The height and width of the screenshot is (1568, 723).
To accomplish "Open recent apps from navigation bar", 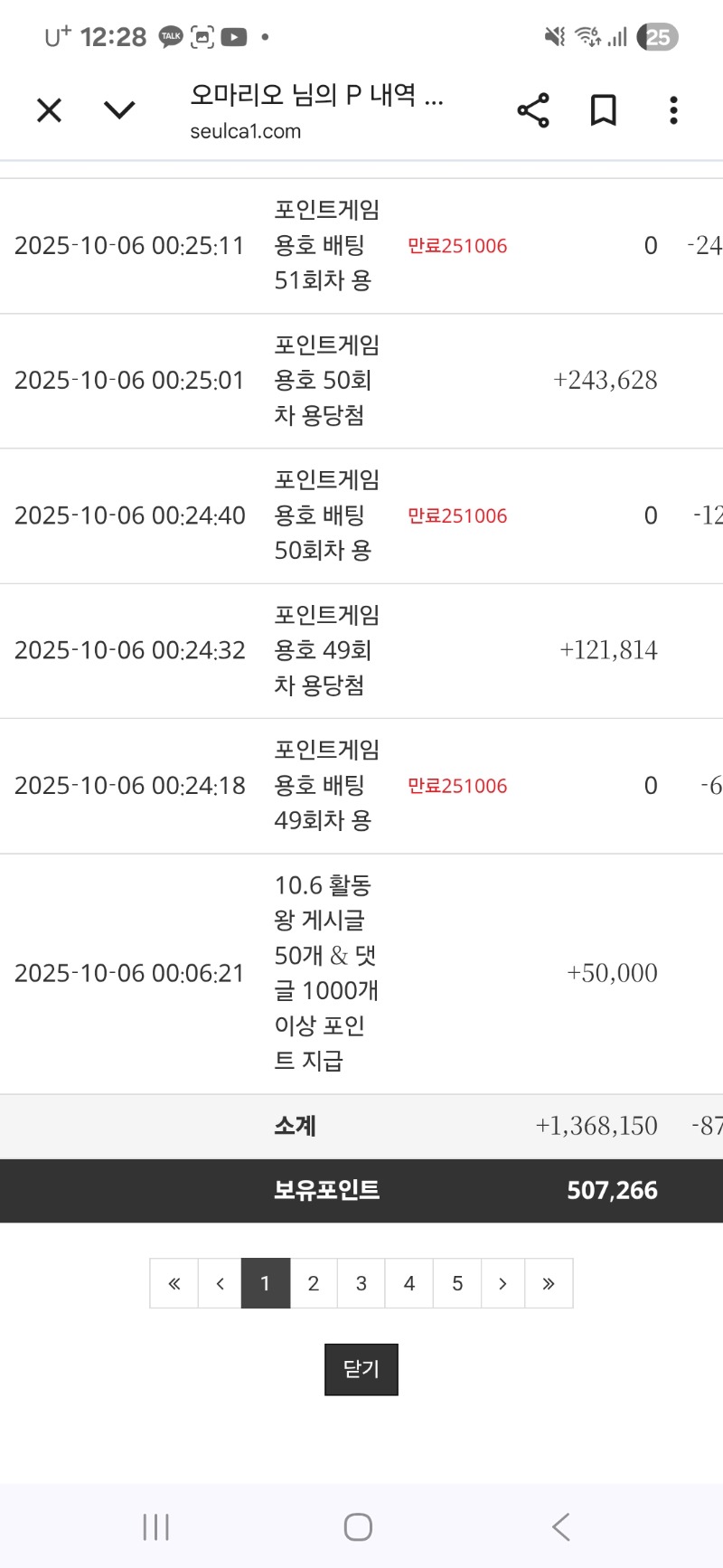I will click(x=156, y=1527).
